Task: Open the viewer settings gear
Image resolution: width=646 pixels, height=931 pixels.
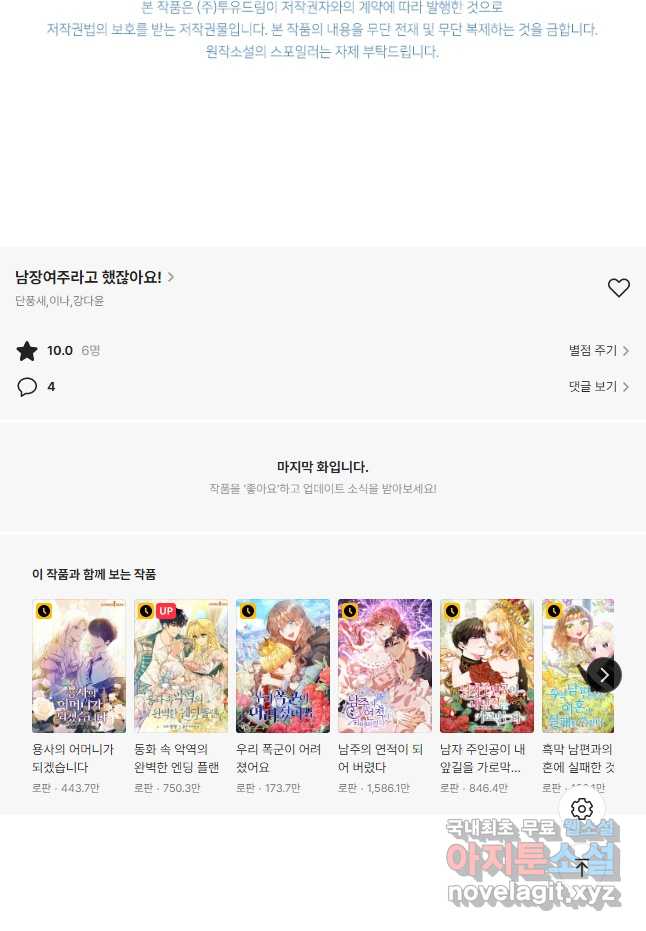Action: point(582,809)
